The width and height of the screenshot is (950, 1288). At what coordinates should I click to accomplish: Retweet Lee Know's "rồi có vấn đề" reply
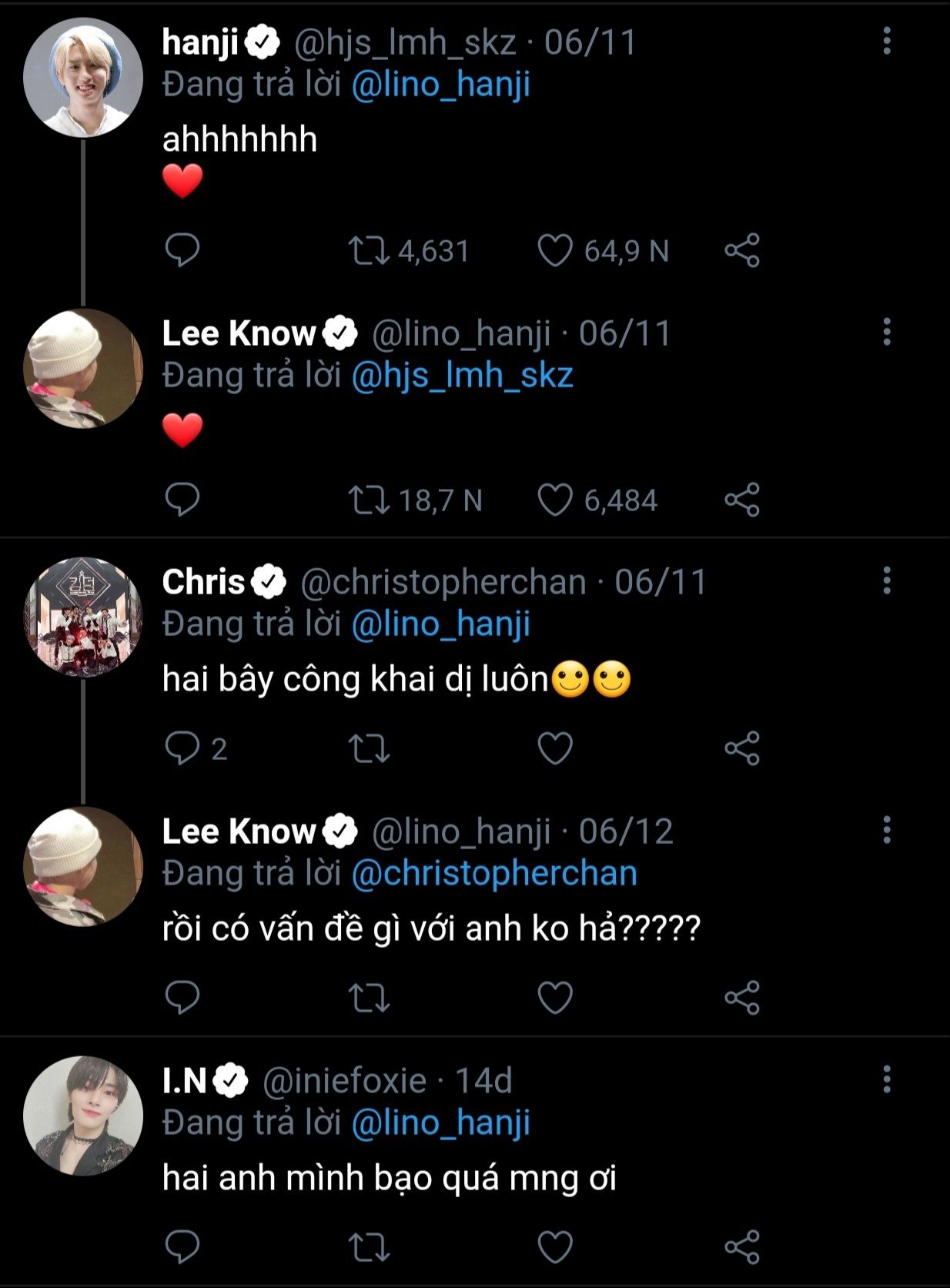pos(369,998)
